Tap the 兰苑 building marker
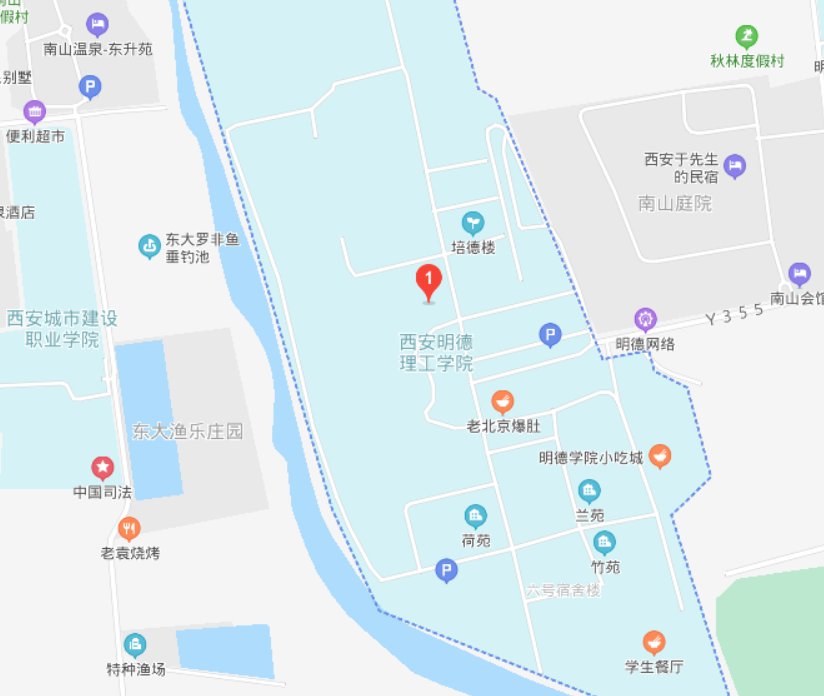 click(590, 491)
